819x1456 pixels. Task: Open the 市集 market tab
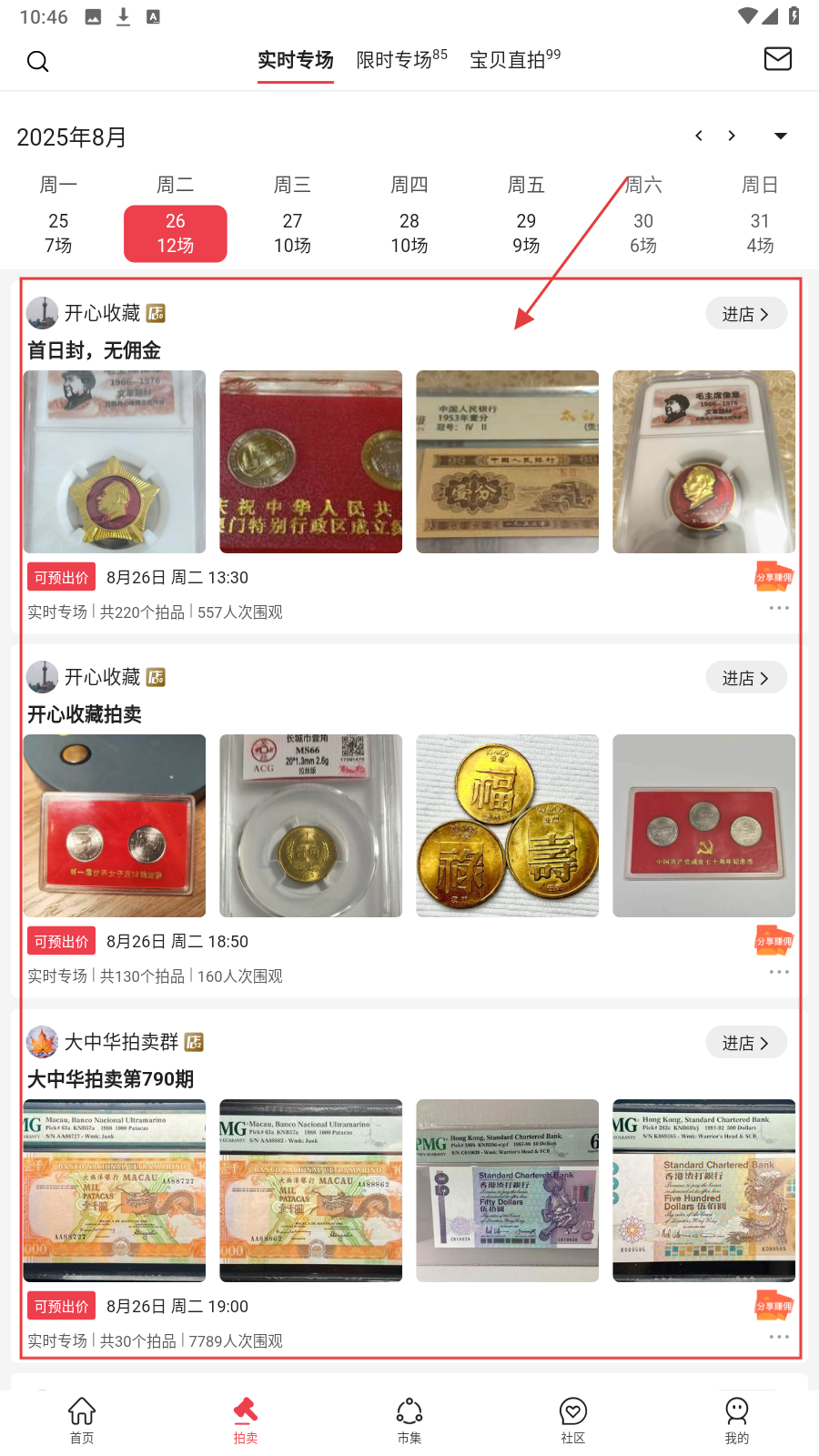pos(409,1421)
